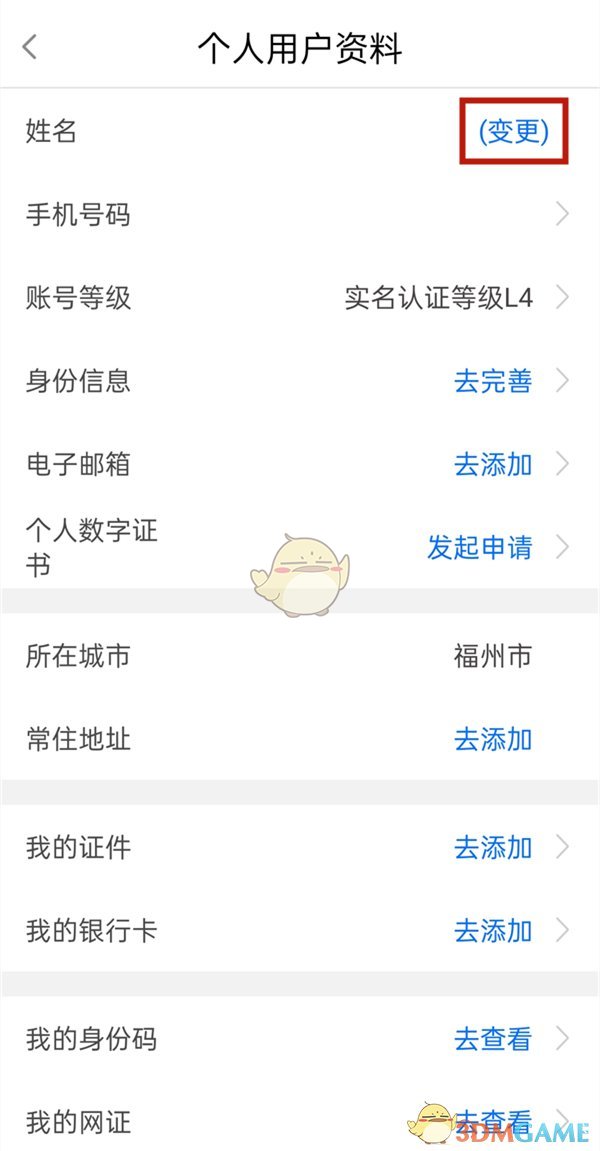This screenshot has height=1151, width=600.
Task: Open 我的证件 to add documents
Action: pyautogui.click(x=493, y=848)
